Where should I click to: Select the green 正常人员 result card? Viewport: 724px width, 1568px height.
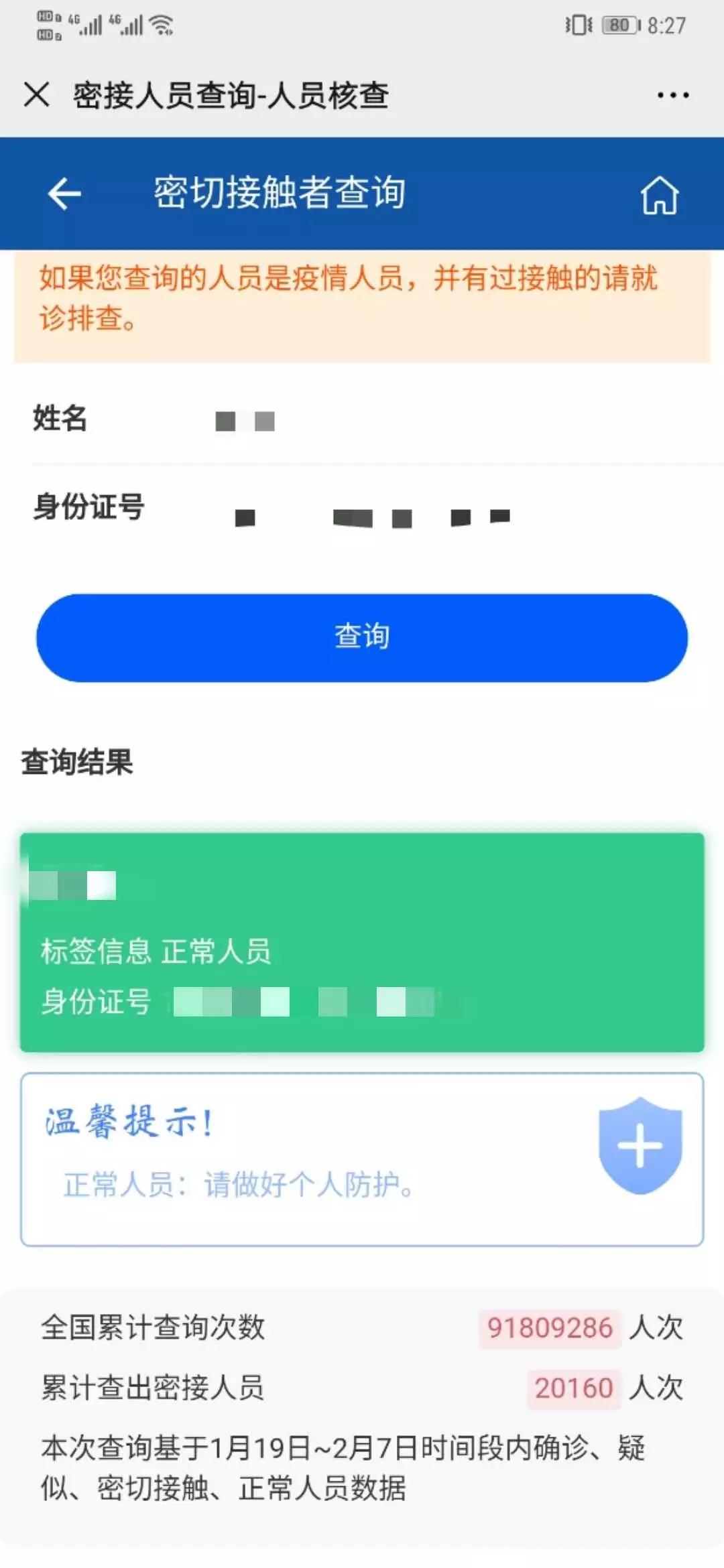(362, 938)
